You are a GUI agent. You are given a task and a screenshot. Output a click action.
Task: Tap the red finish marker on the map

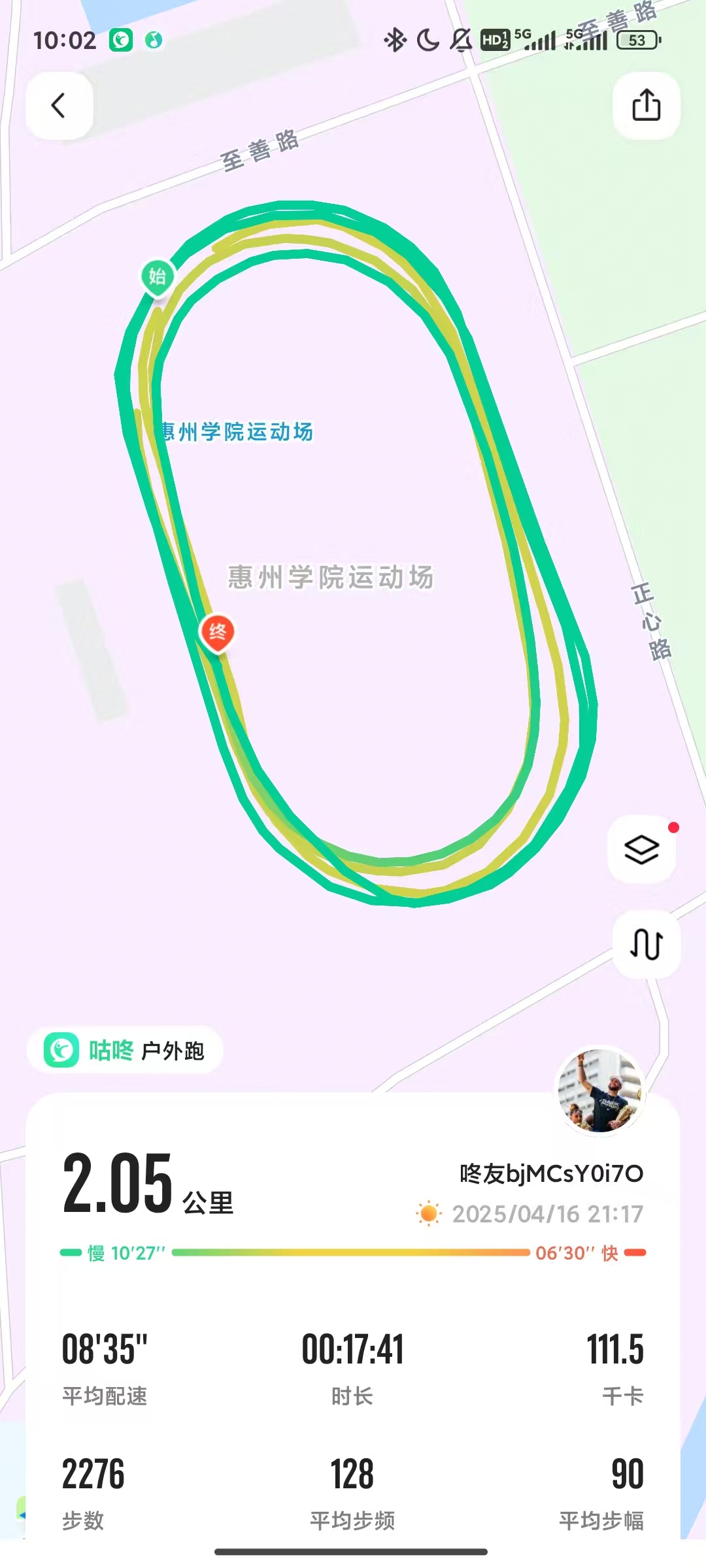click(x=217, y=632)
